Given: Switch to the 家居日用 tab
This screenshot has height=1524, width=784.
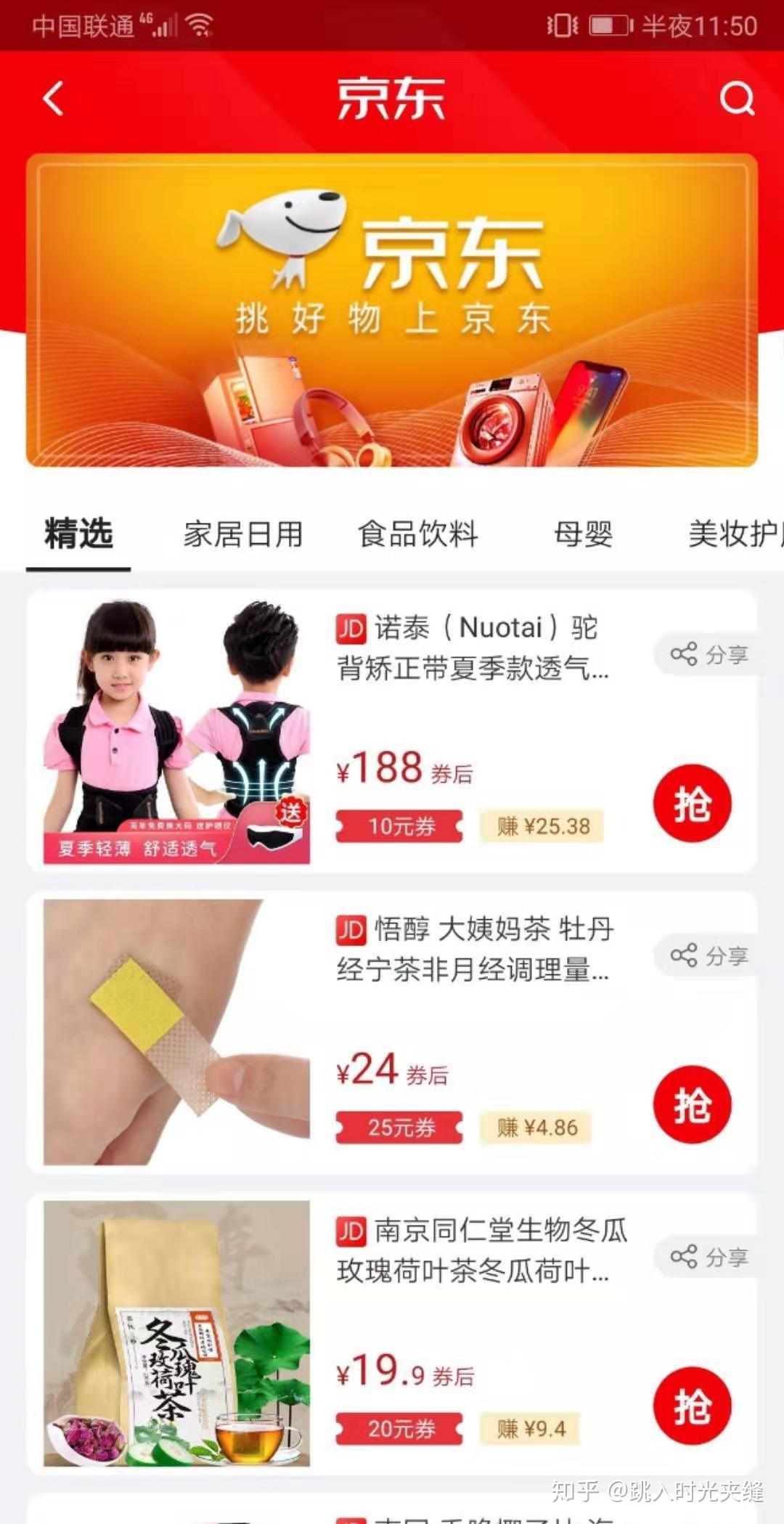Looking at the screenshot, I should pos(243,534).
